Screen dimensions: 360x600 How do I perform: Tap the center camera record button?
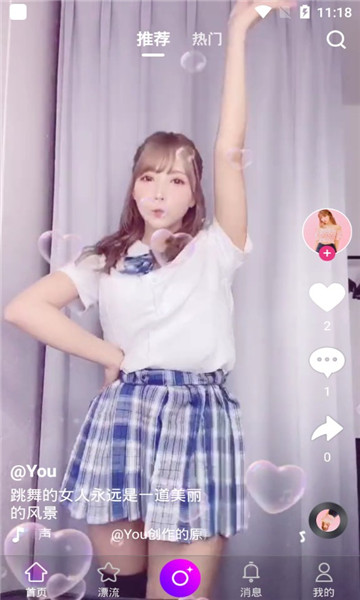point(180,578)
